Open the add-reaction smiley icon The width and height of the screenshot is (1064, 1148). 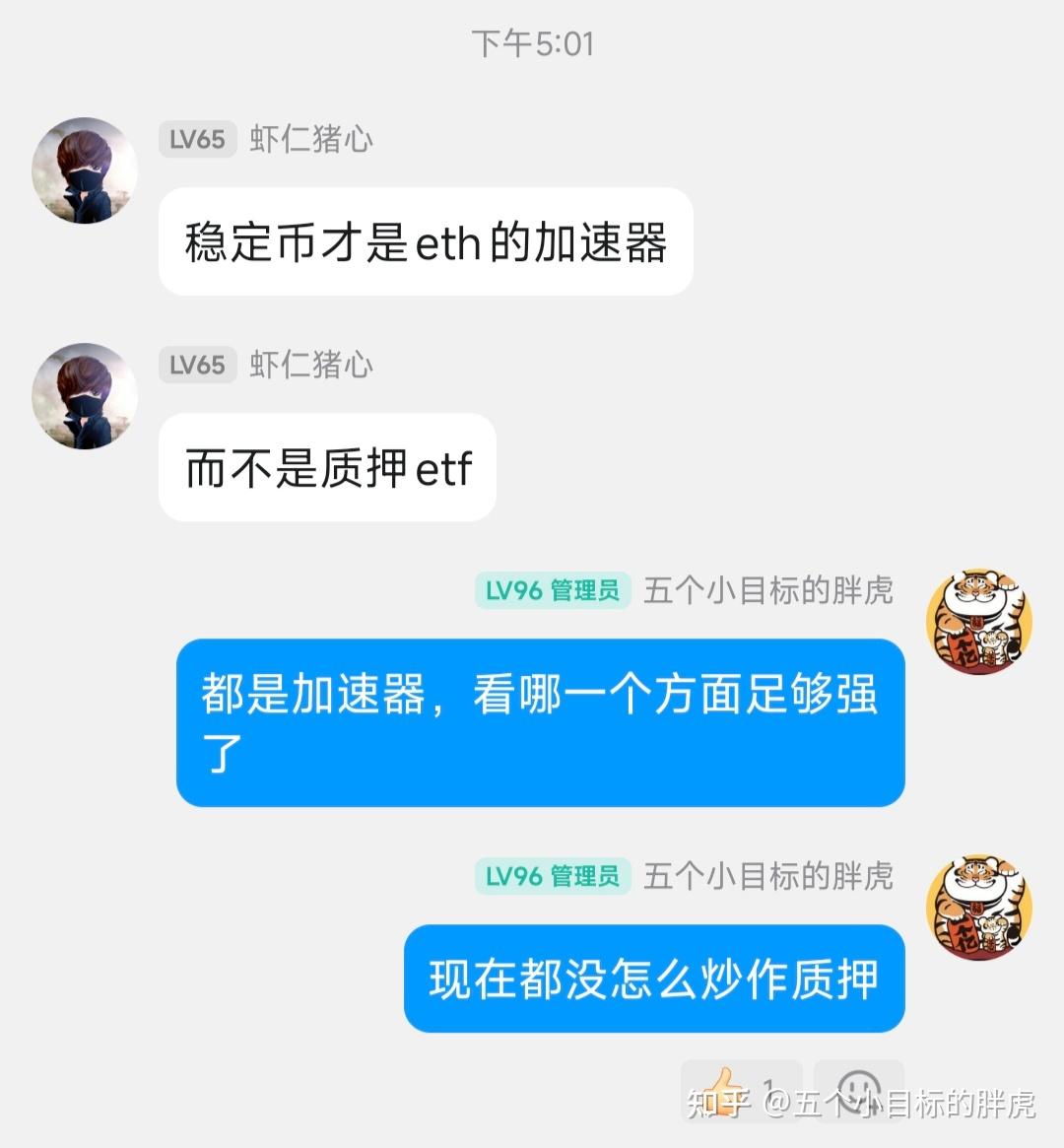[x=859, y=1085]
